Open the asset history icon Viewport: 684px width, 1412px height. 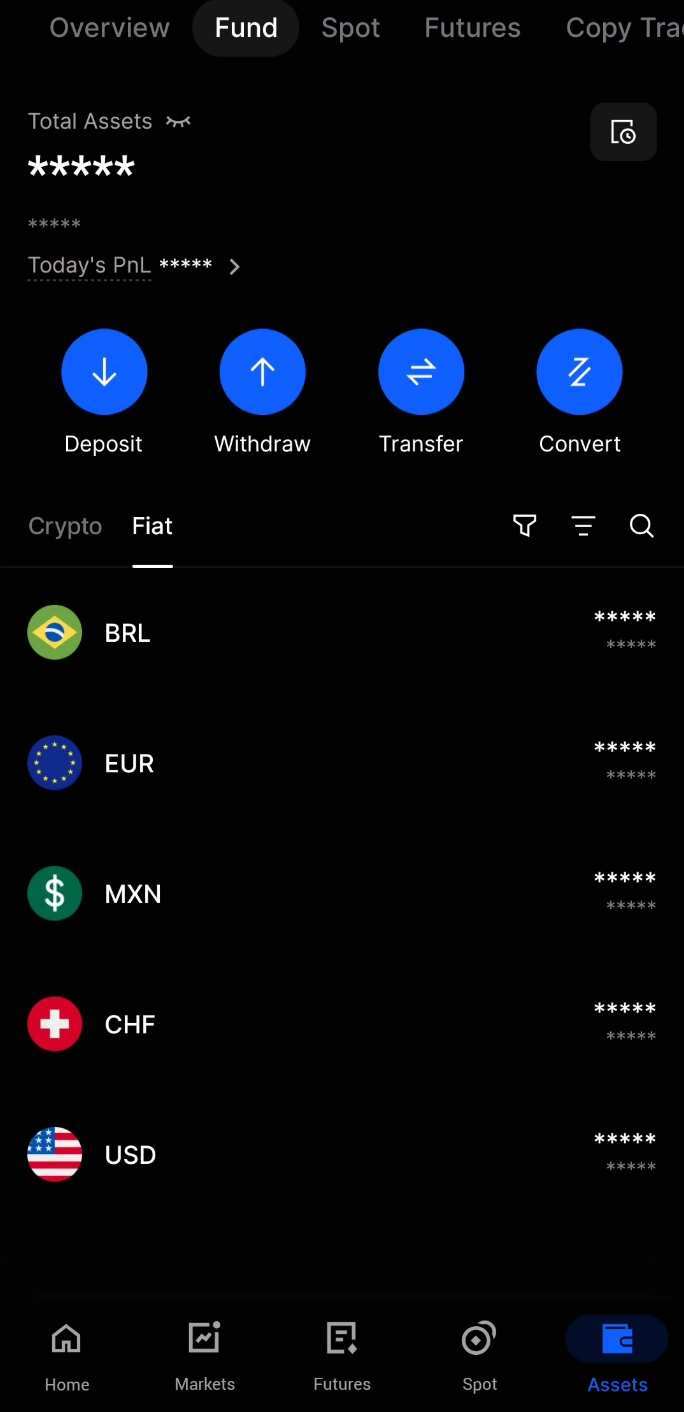tap(623, 132)
